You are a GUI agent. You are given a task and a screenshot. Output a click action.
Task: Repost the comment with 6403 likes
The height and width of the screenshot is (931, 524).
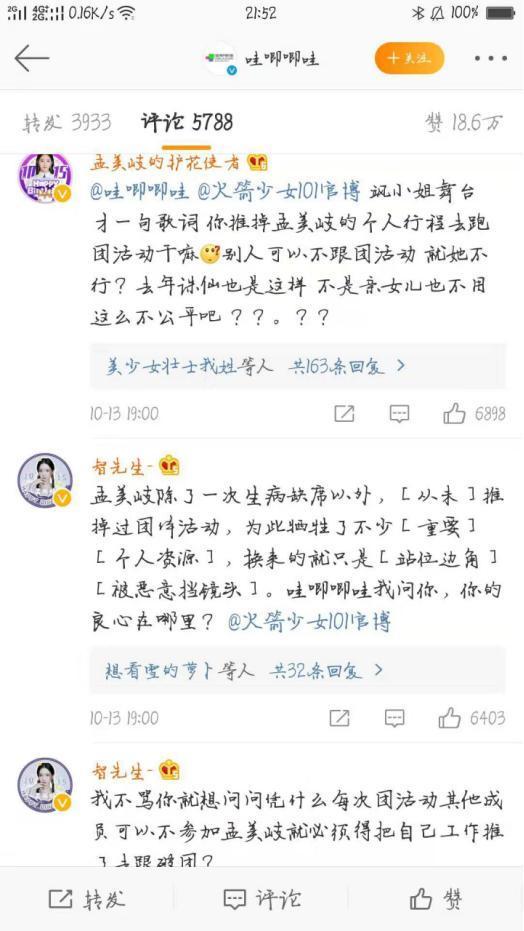pyautogui.click(x=339, y=718)
